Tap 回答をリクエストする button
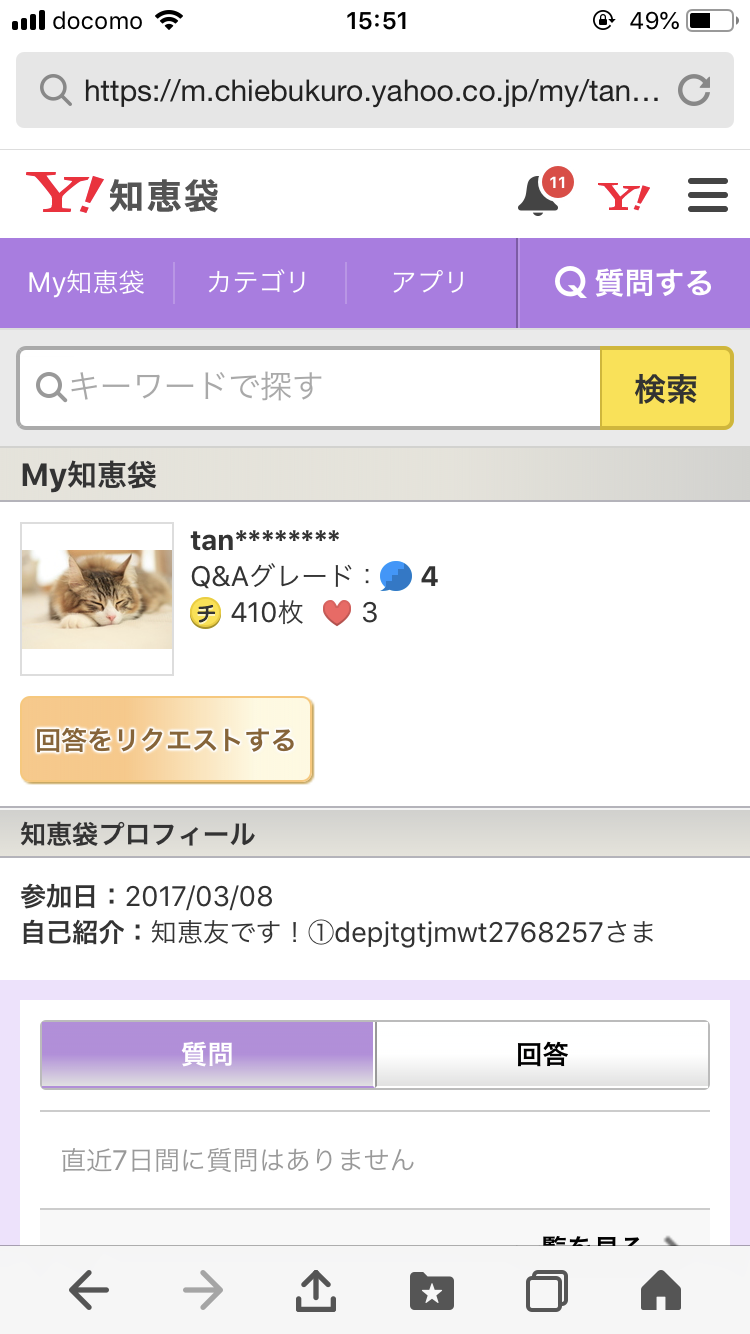The image size is (750, 1334). point(166,740)
